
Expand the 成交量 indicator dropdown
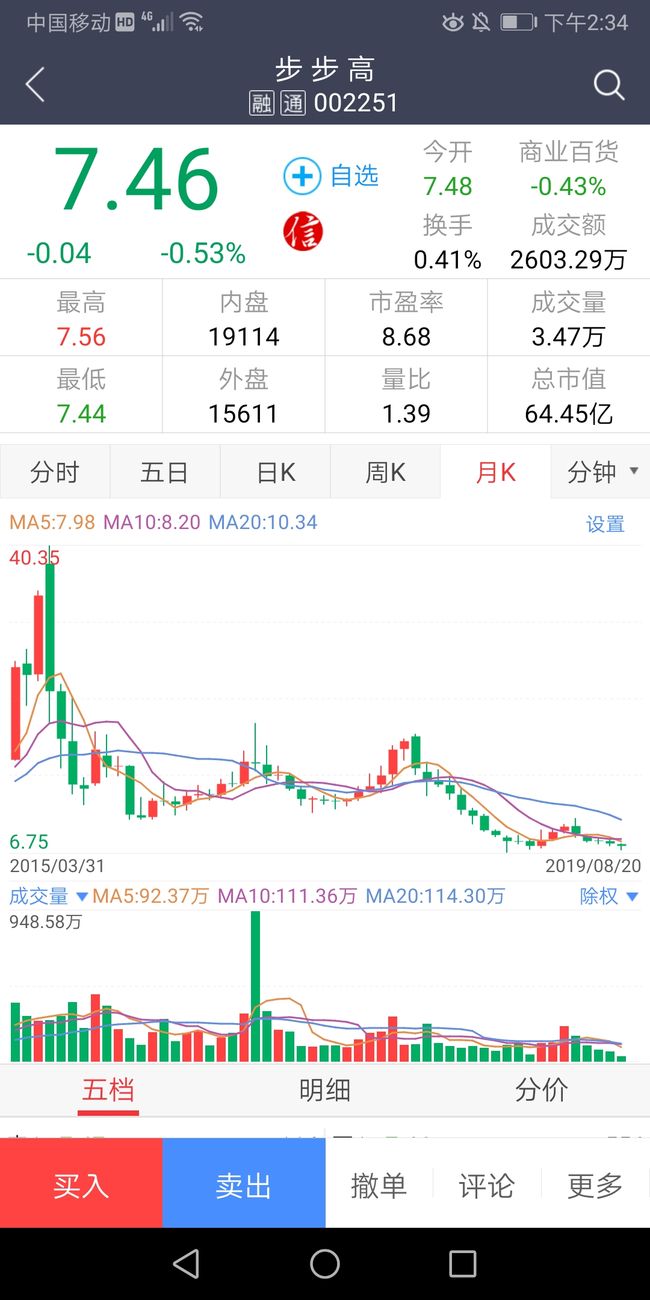coord(49,896)
